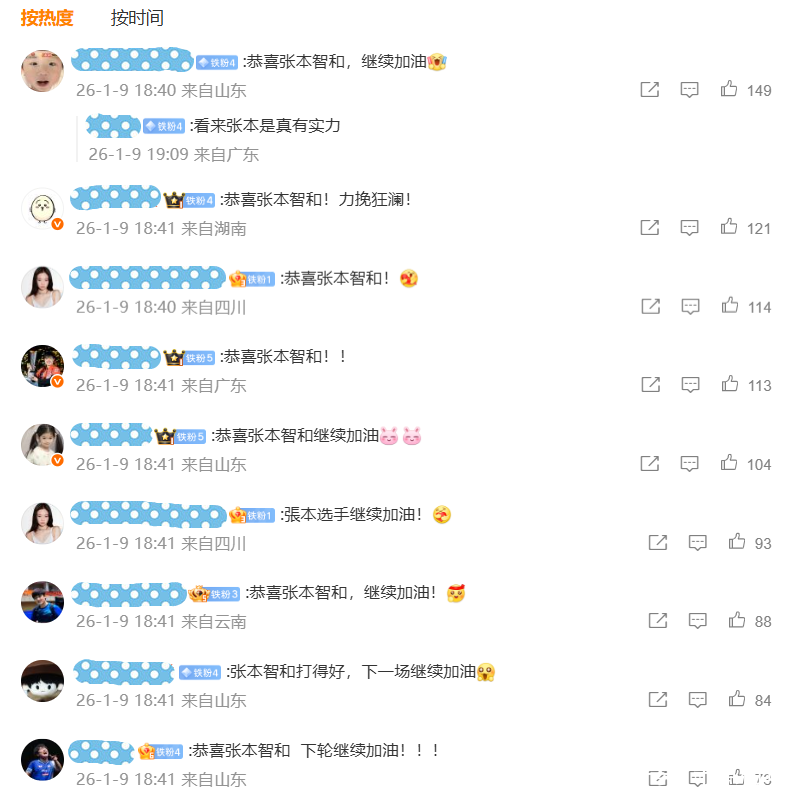Share the 張本选手继续加油 comment
Screen dimensions: 794x791
657,542
